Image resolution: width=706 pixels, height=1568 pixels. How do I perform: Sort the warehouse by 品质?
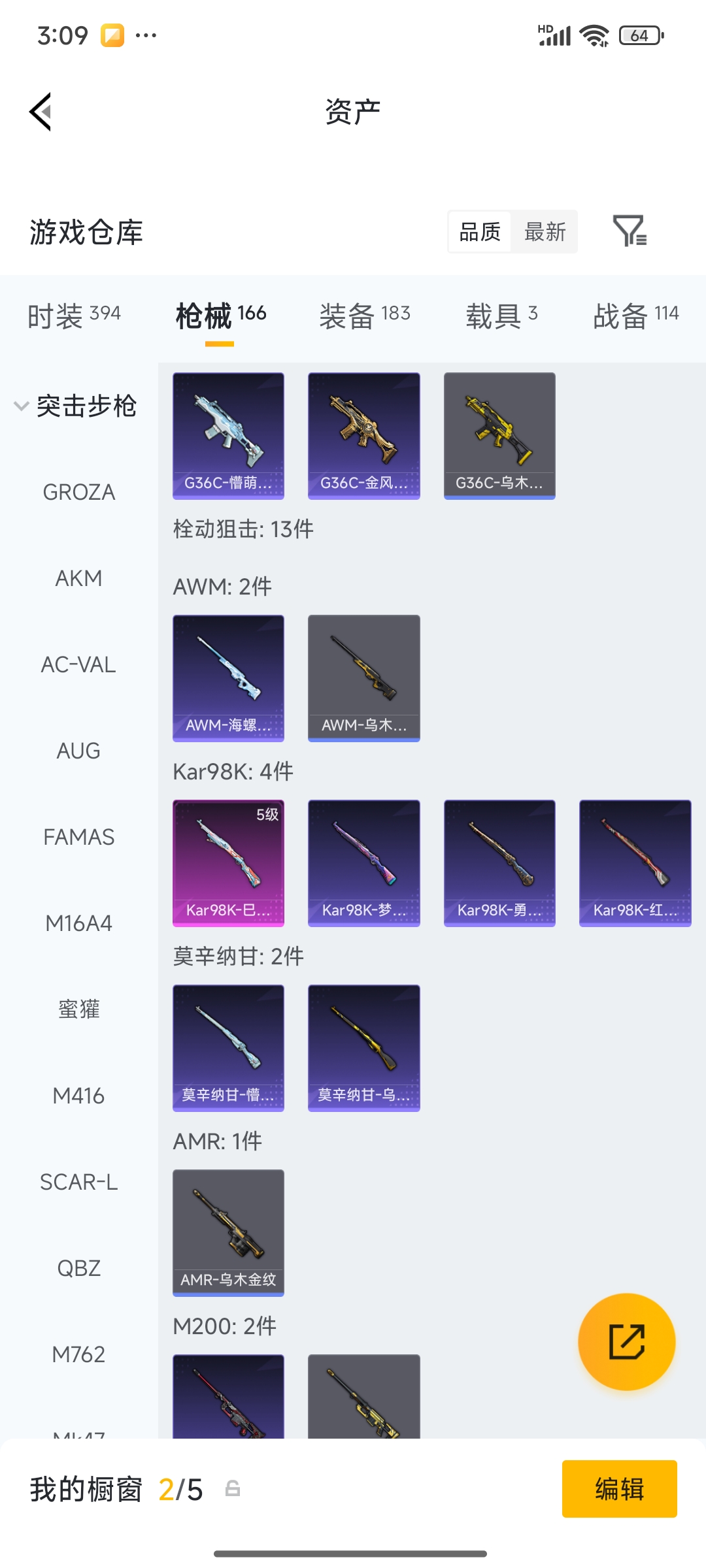pos(480,231)
